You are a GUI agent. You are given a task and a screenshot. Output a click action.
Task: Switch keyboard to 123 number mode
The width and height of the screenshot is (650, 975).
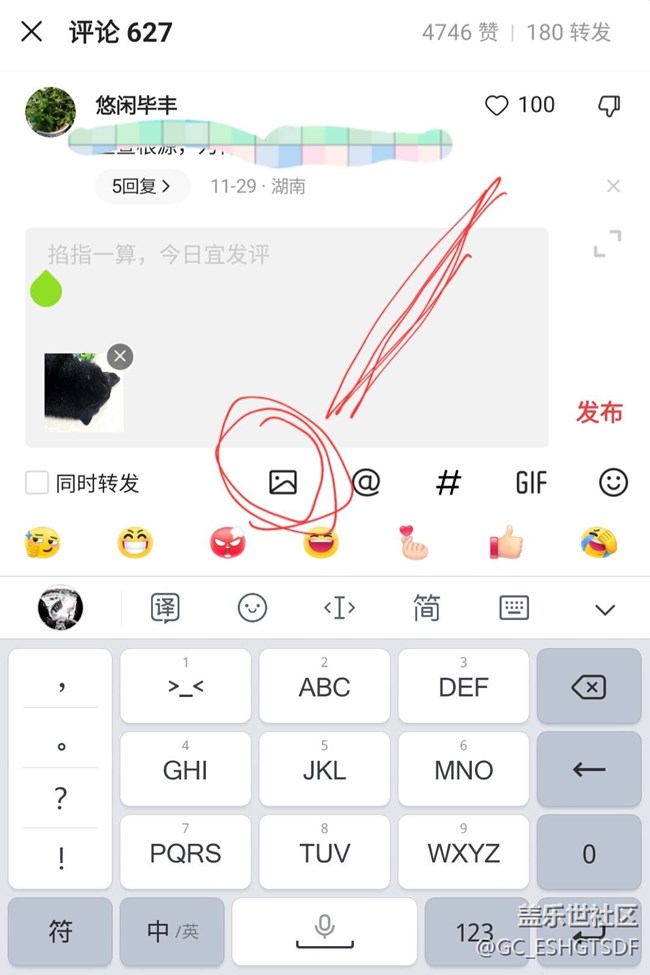(x=474, y=932)
